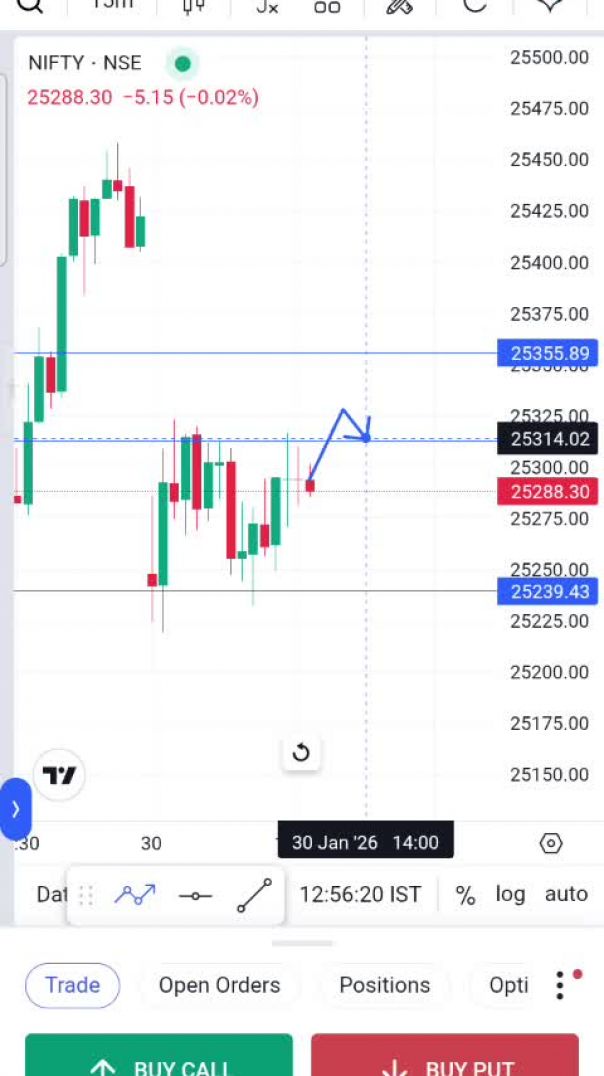Toggle log scale for the price axis
The image size is (604, 1076).
510,894
